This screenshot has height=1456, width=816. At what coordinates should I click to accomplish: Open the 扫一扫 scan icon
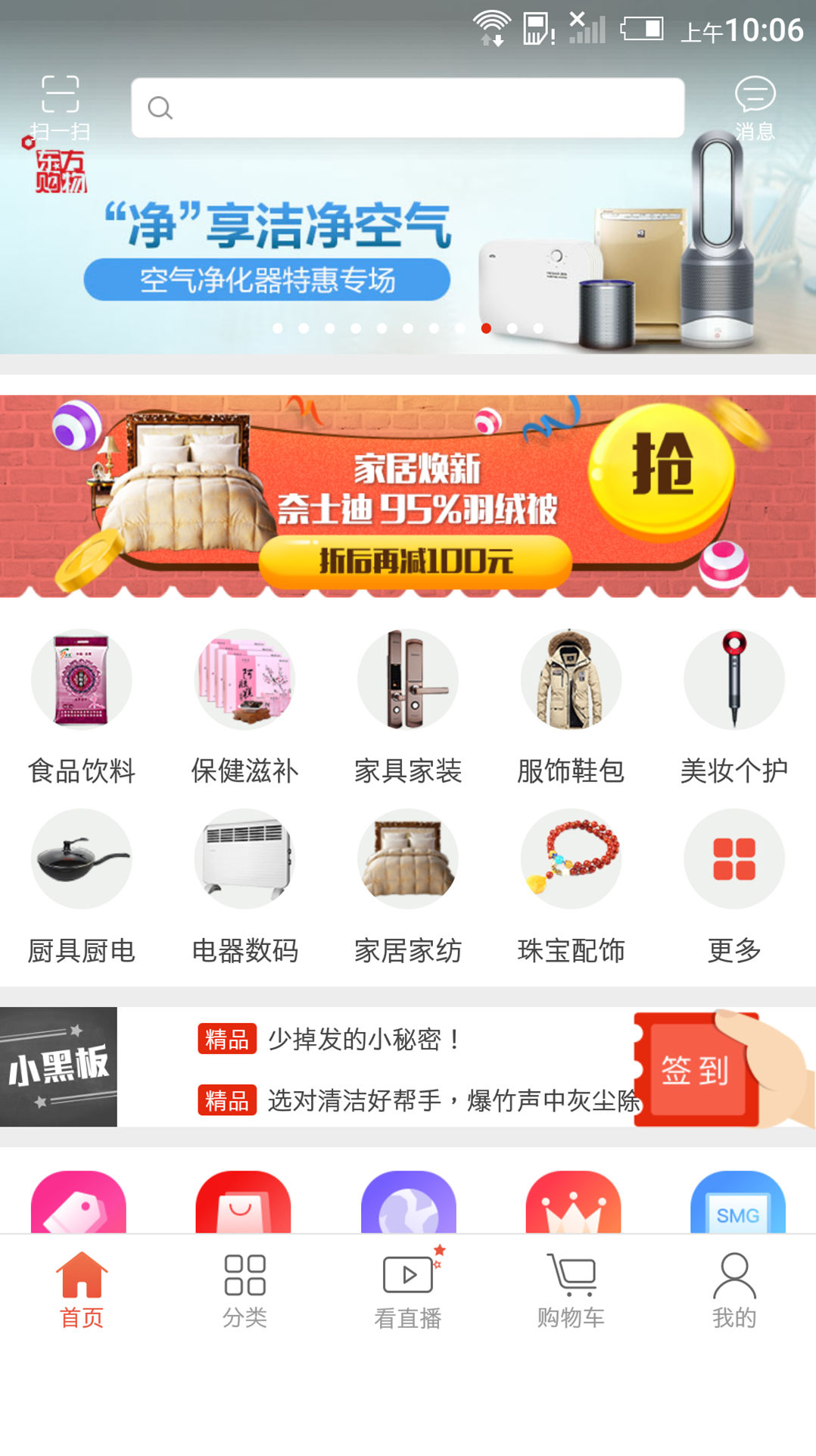(60, 106)
